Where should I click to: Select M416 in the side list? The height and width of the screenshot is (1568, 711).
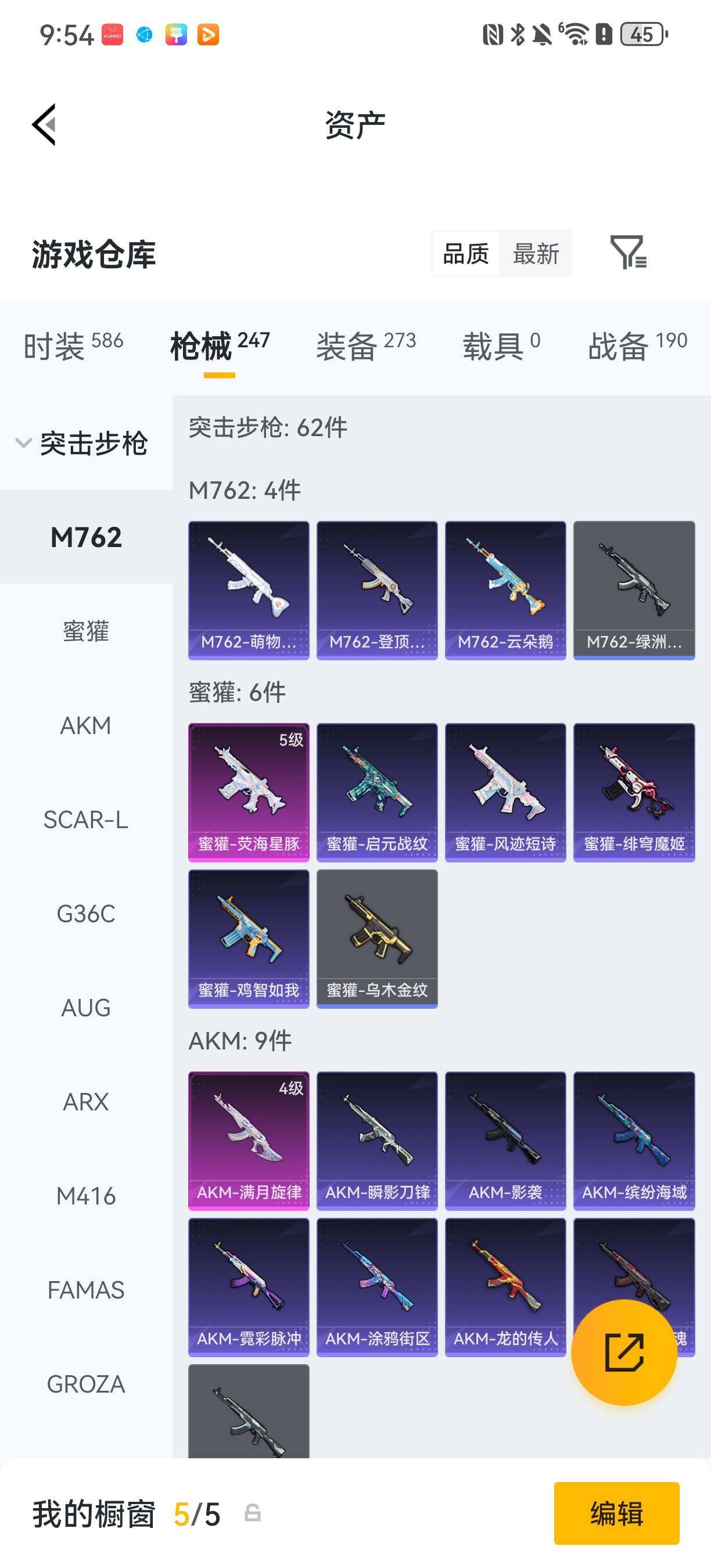pos(86,1196)
